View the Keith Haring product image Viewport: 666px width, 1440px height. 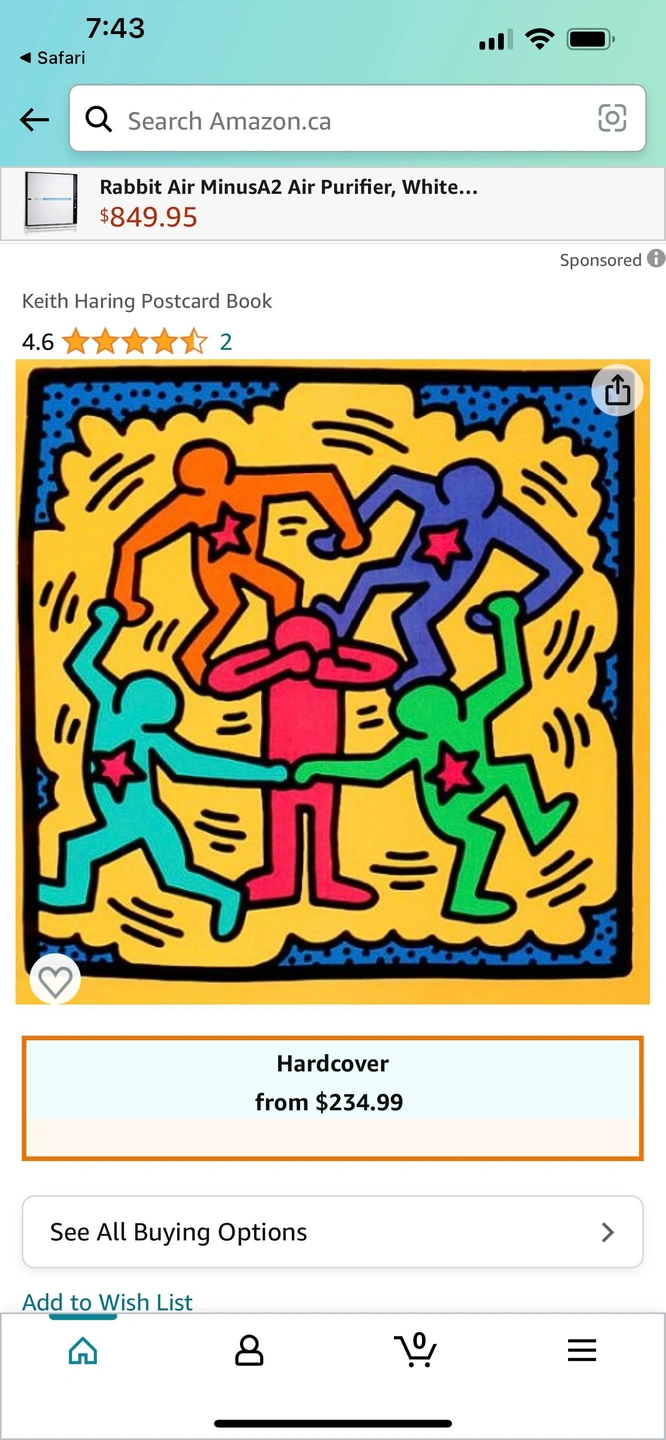[x=332, y=680]
